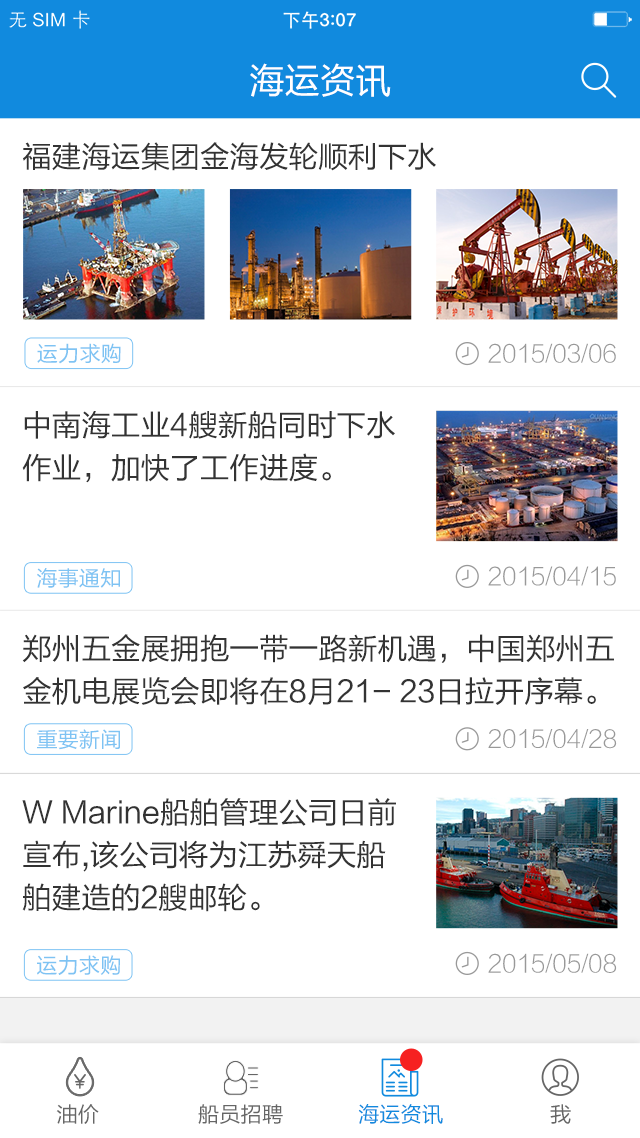The width and height of the screenshot is (640, 1138).
Task: Tap the 重要新闻 tag
Action: 78,740
